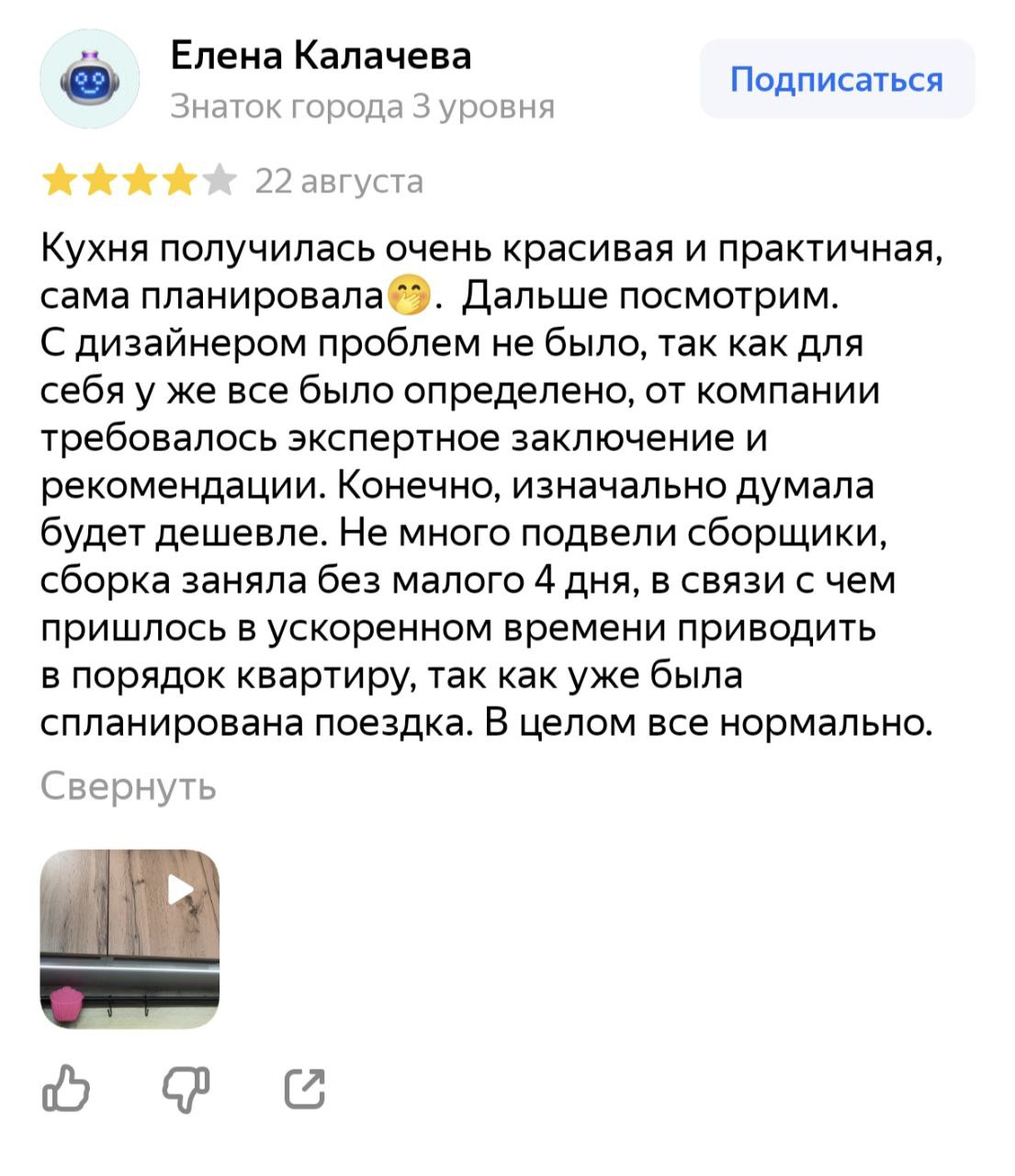Dislike this review with thumbs down
This screenshot has height=1176, width=1015.
click(186, 1090)
